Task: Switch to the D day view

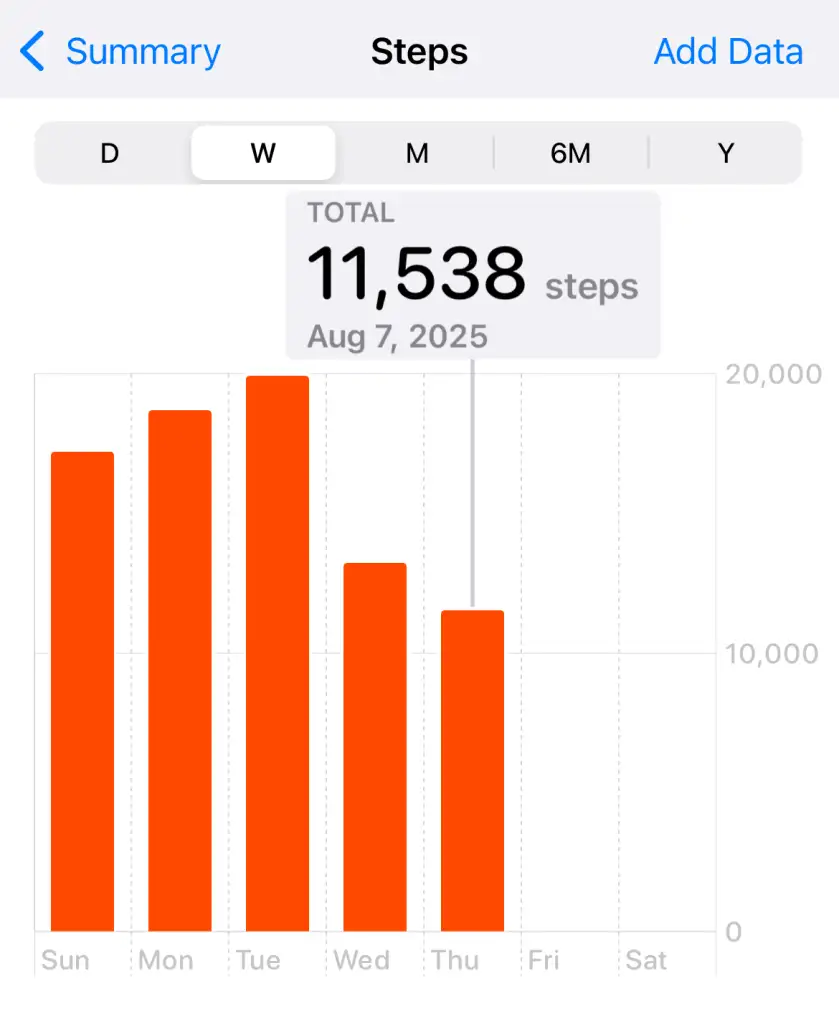Action: 110,153
